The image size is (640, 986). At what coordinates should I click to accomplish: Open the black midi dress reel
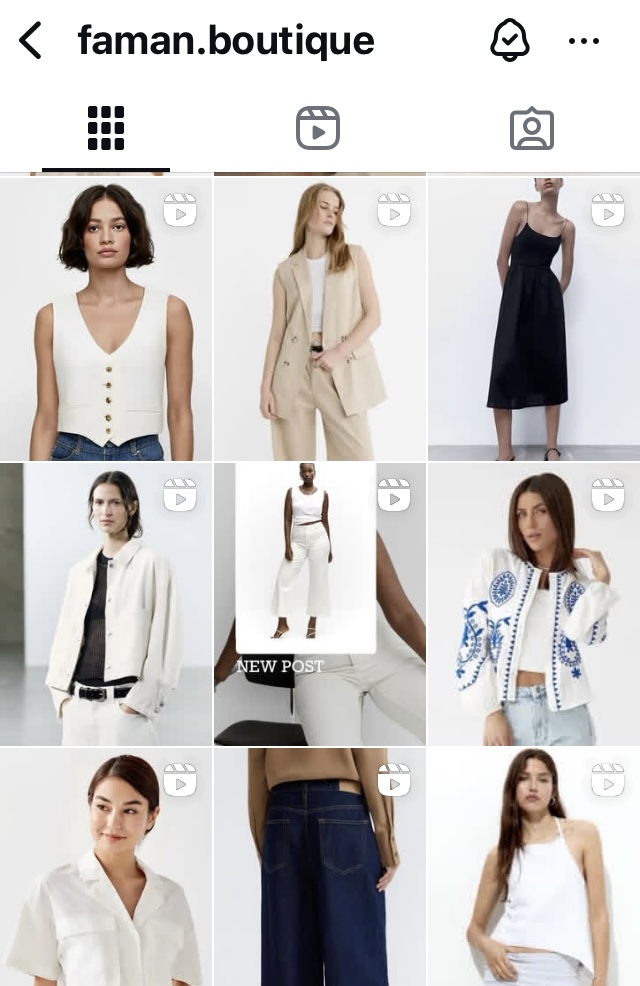(533, 319)
